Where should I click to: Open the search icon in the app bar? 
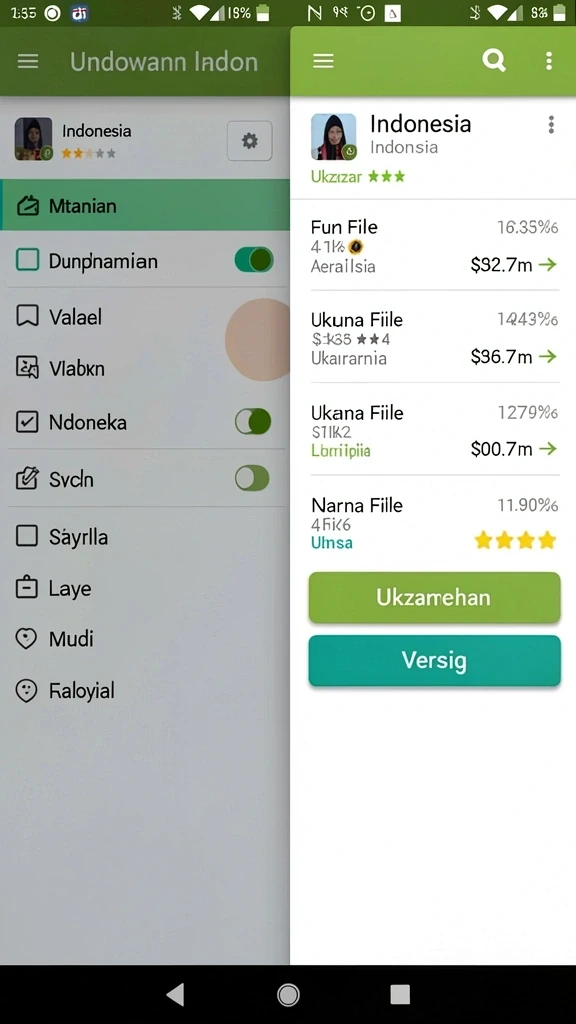pyautogui.click(x=494, y=61)
